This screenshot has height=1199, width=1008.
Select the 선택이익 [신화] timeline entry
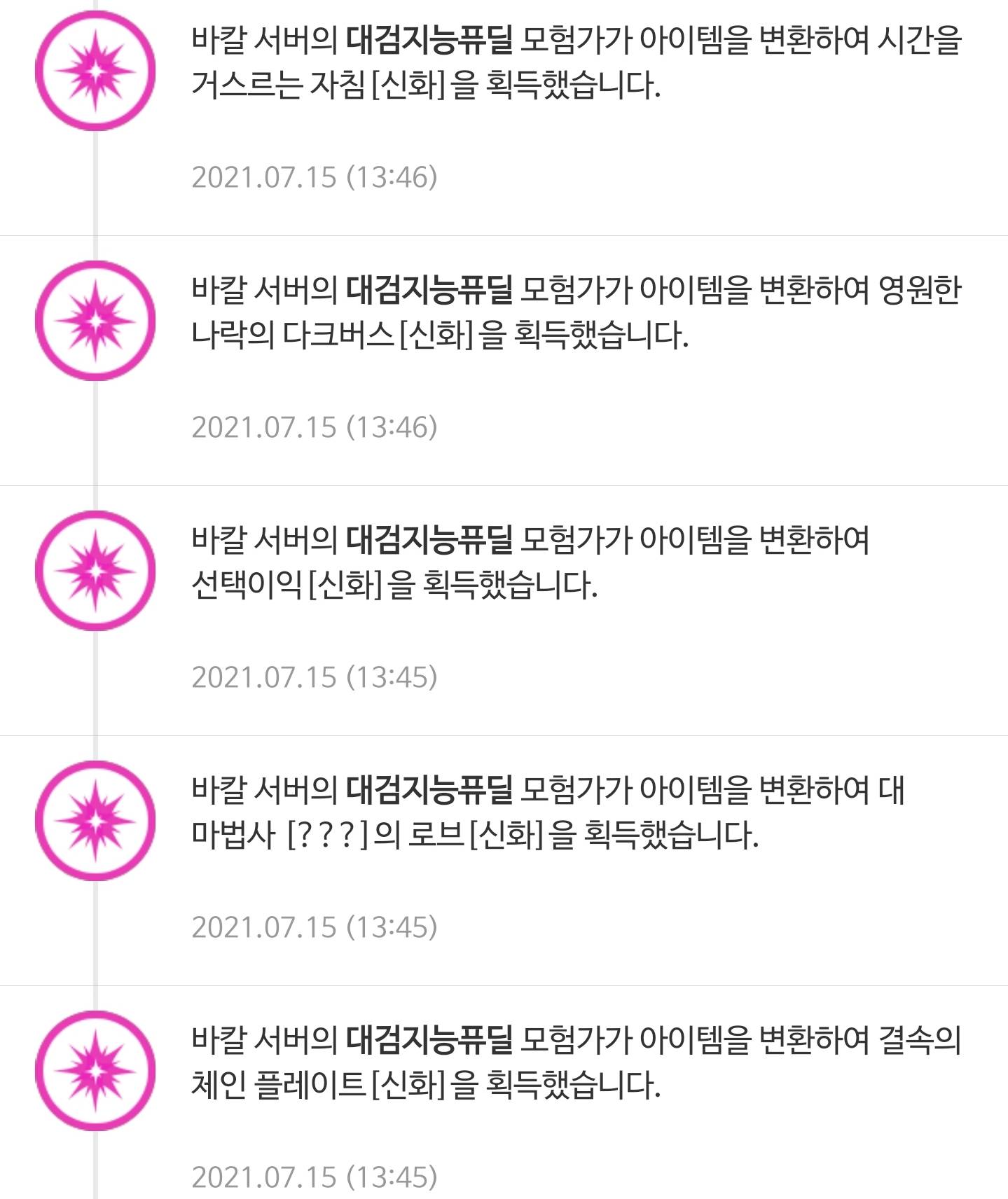pyautogui.click(x=530, y=562)
